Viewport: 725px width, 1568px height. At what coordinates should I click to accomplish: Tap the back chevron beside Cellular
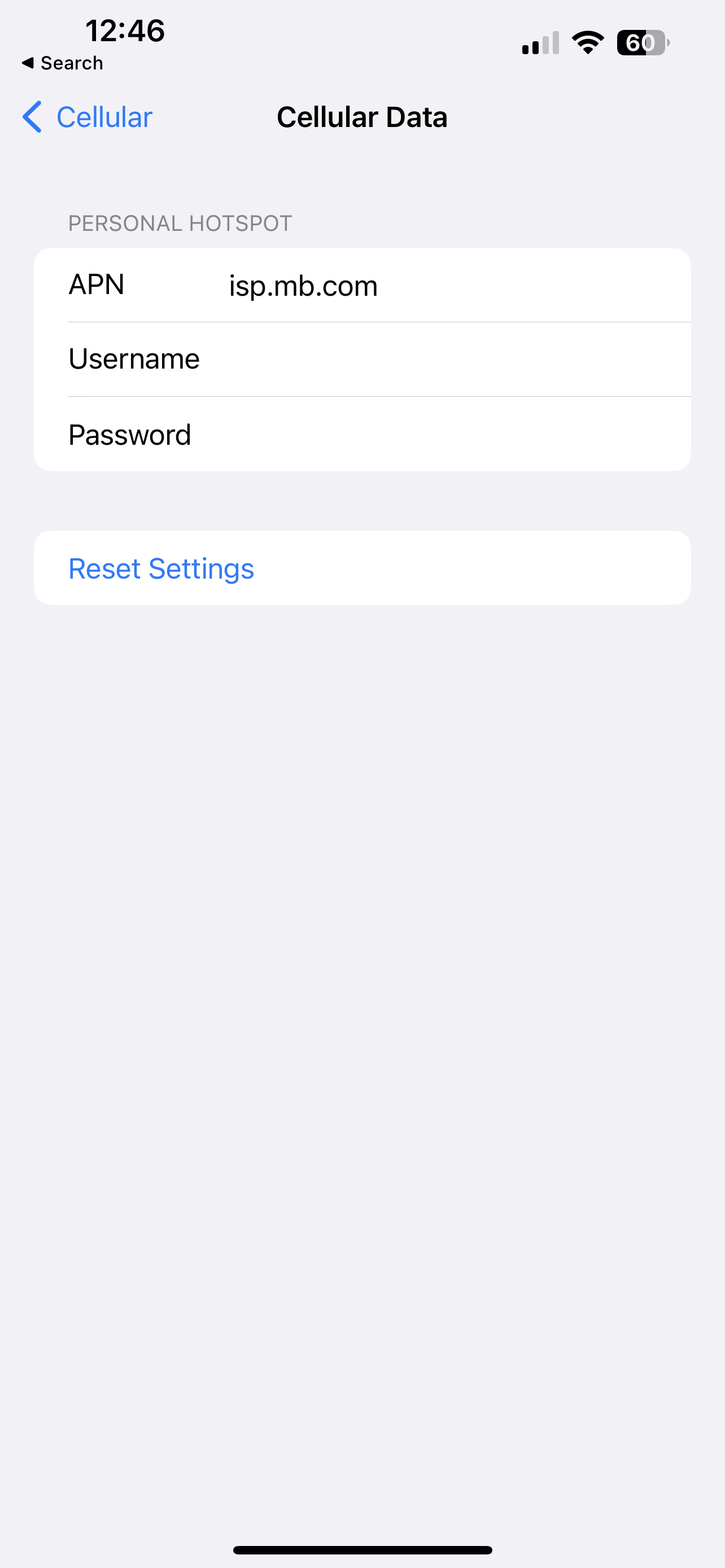pos(31,117)
